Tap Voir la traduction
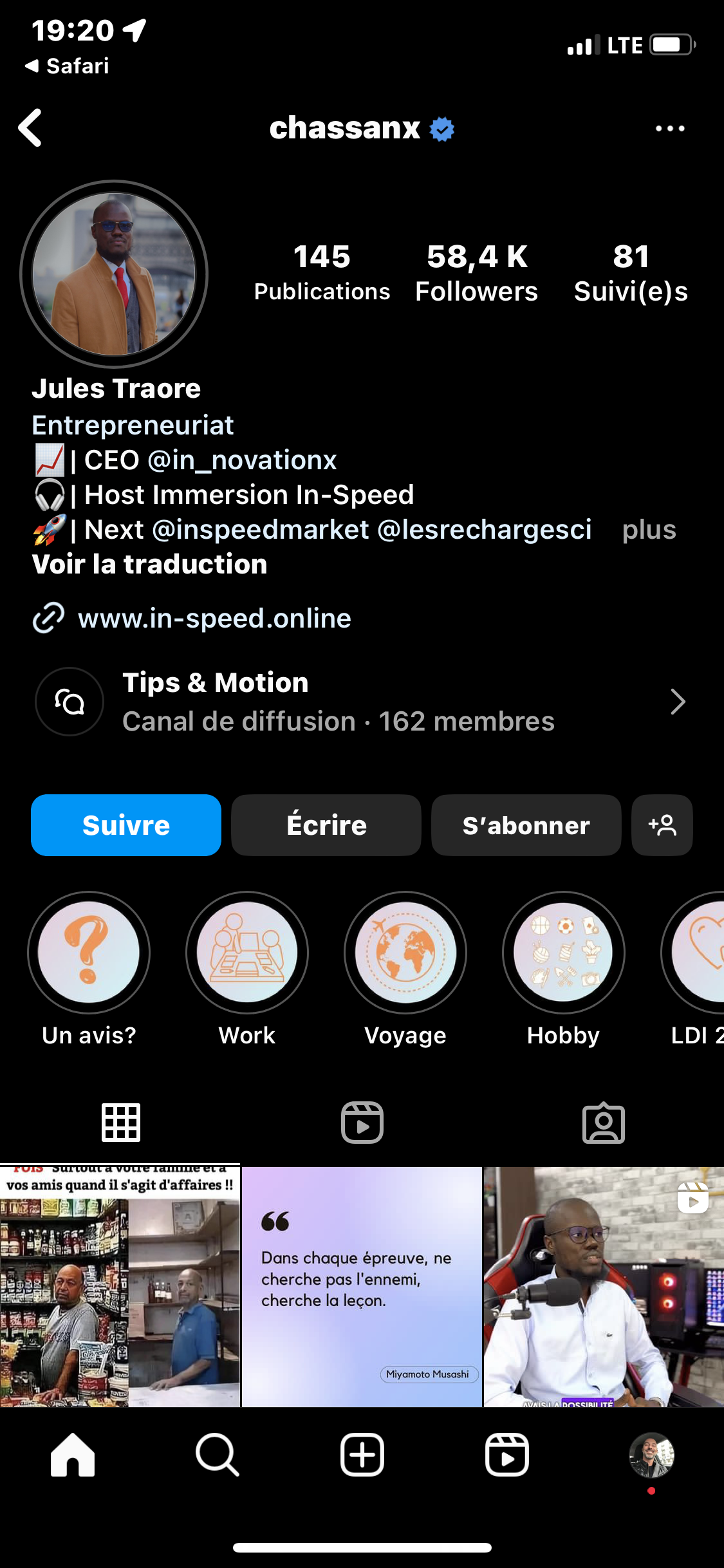The image size is (724, 1568). (x=149, y=565)
